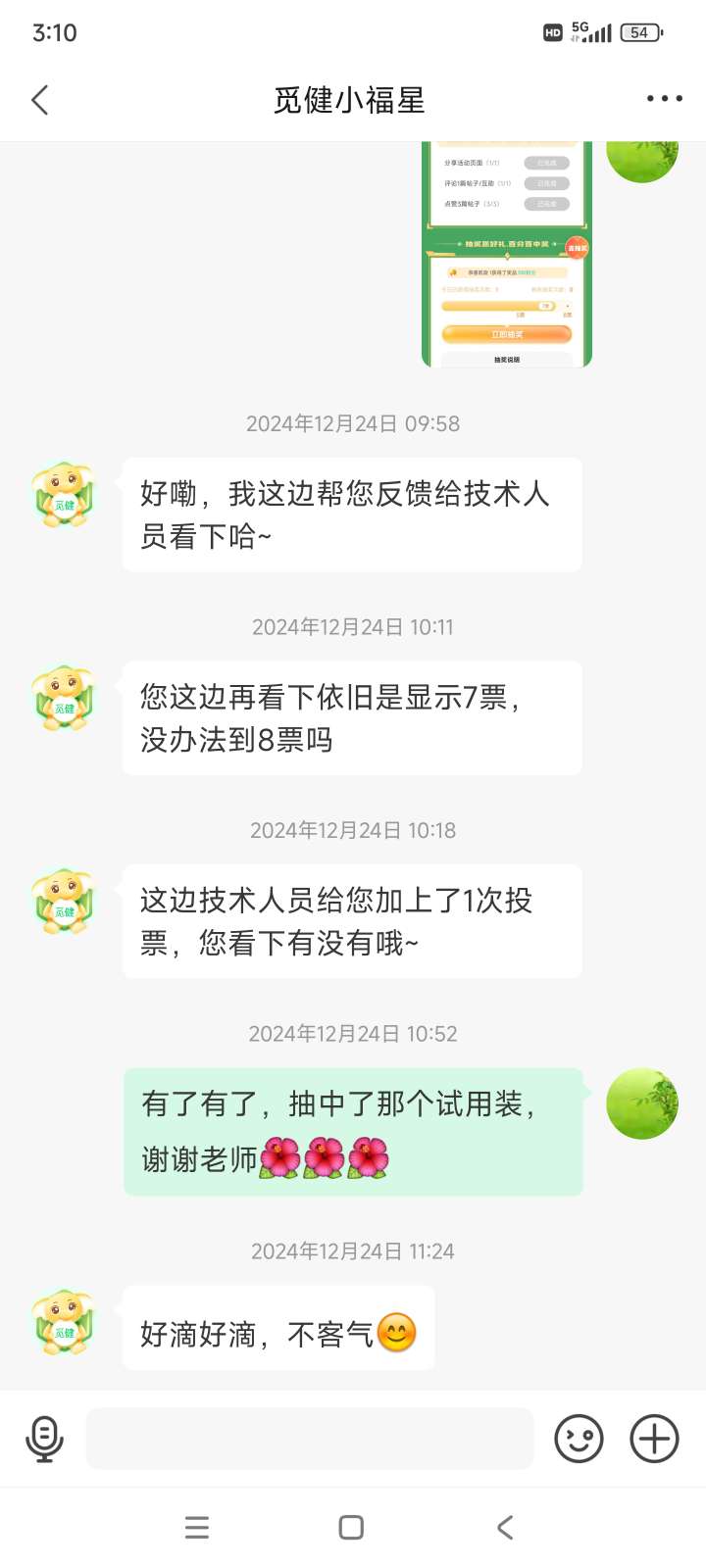Select the green '有了有了' reply bubble
Image resolution: width=706 pixels, height=1568 pixels.
pyautogui.click(x=353, y=1132)
